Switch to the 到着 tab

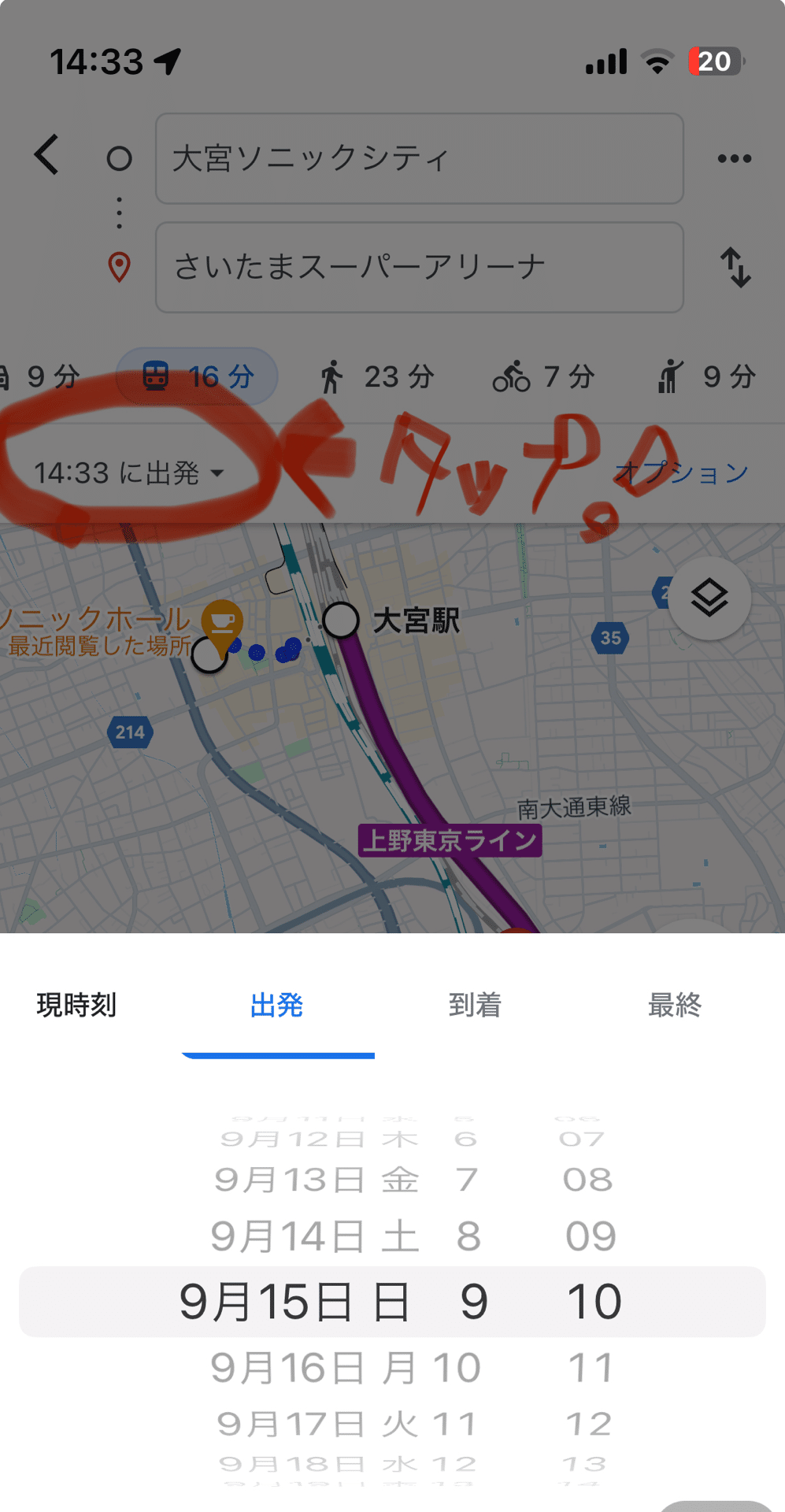tap(475, 1005)
